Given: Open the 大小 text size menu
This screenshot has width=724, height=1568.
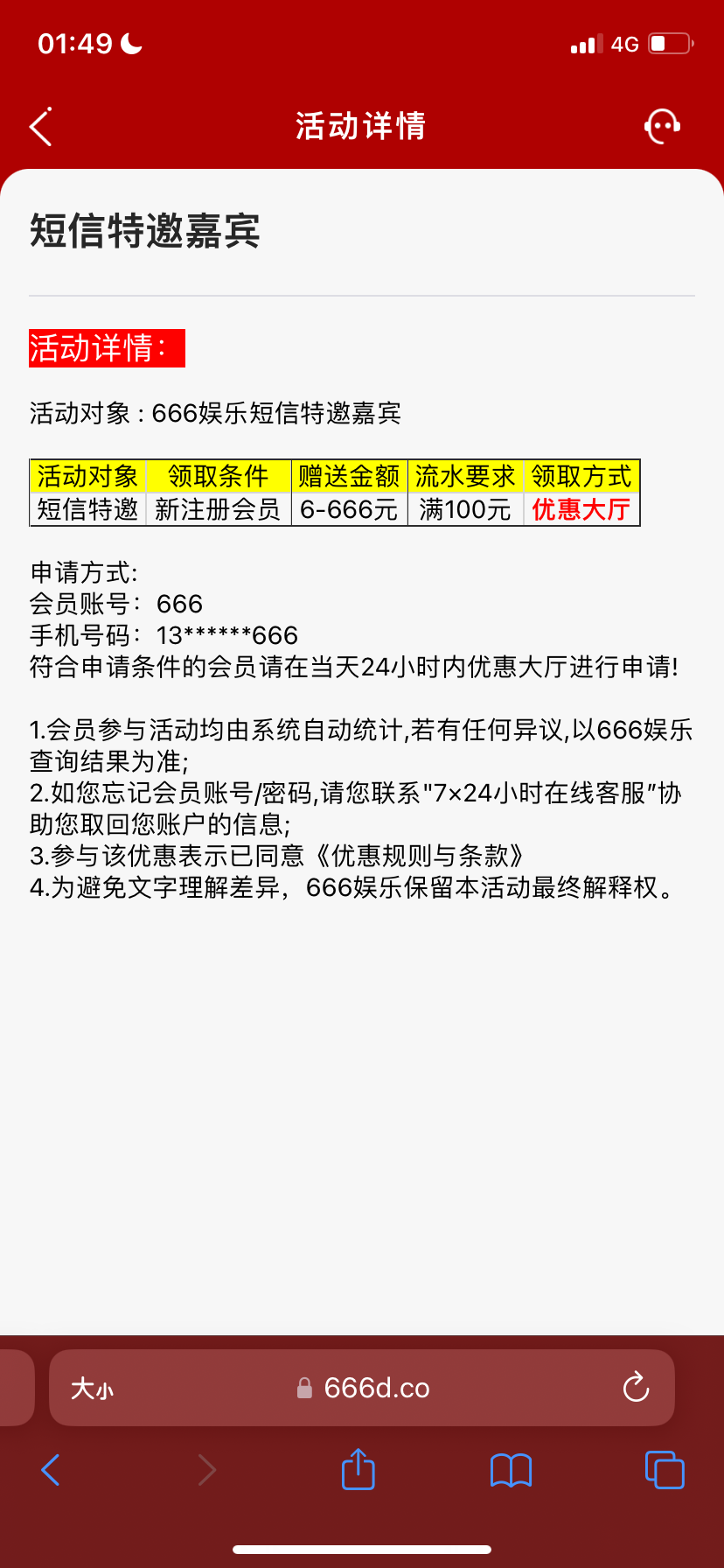Looking at the screenshot, I should (92, 1389).
